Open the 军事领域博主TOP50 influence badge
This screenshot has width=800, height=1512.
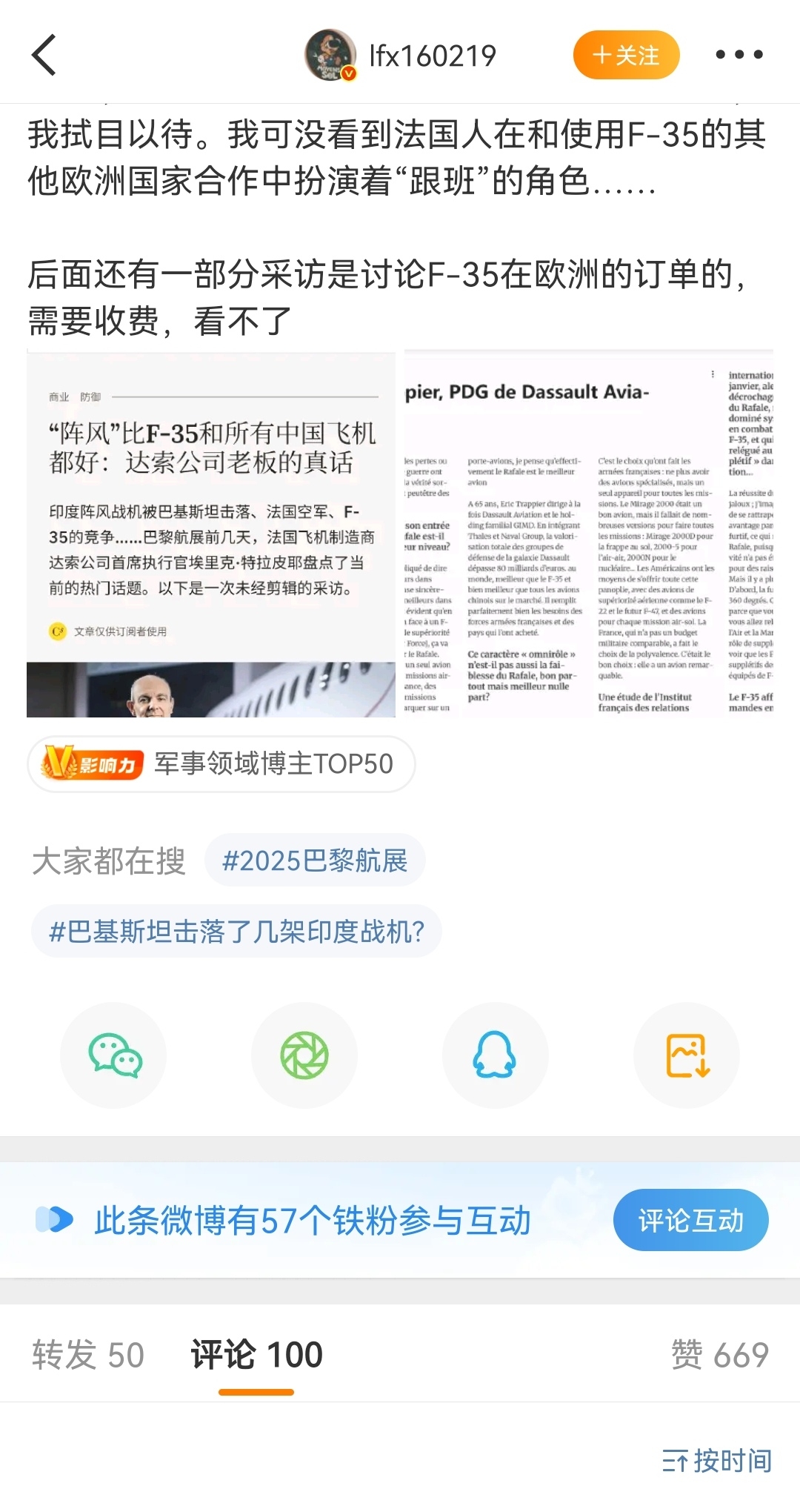point(221,763)
